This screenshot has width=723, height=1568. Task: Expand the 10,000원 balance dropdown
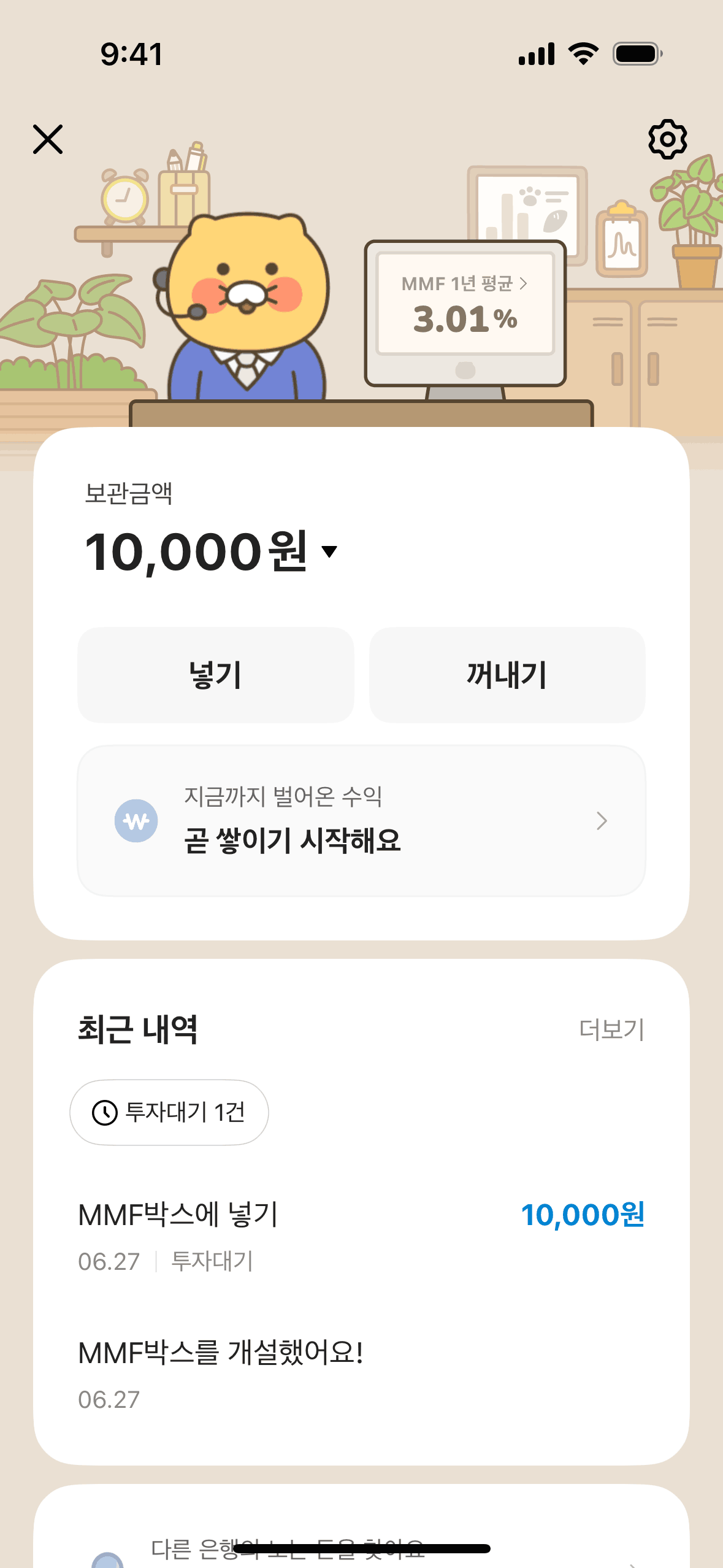(x=330, y=551)
